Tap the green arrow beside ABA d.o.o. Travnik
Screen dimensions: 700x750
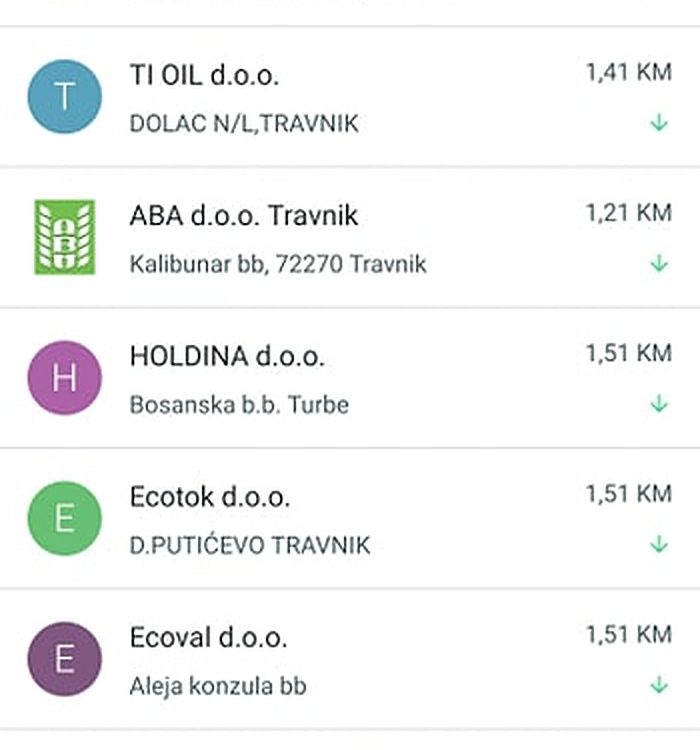658,264
